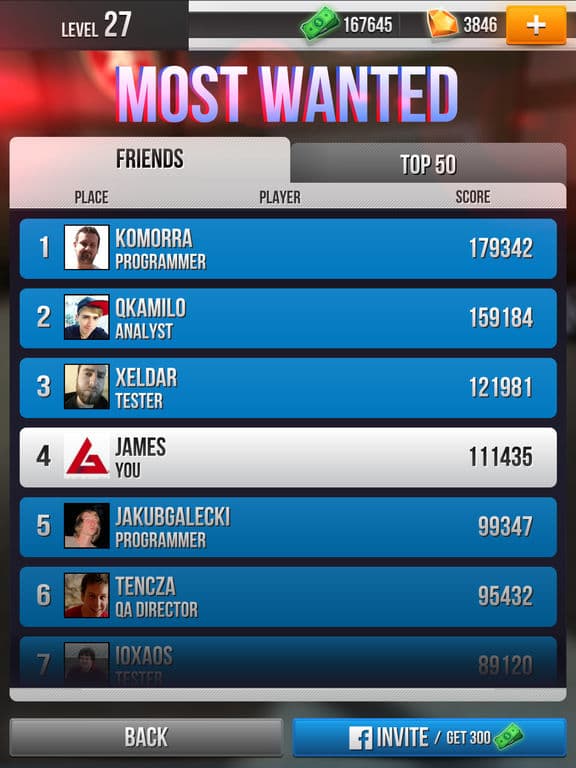This screenshot has width=576, height=768.
Task: Go back with the Back button
Action: (x=146, y=737)
